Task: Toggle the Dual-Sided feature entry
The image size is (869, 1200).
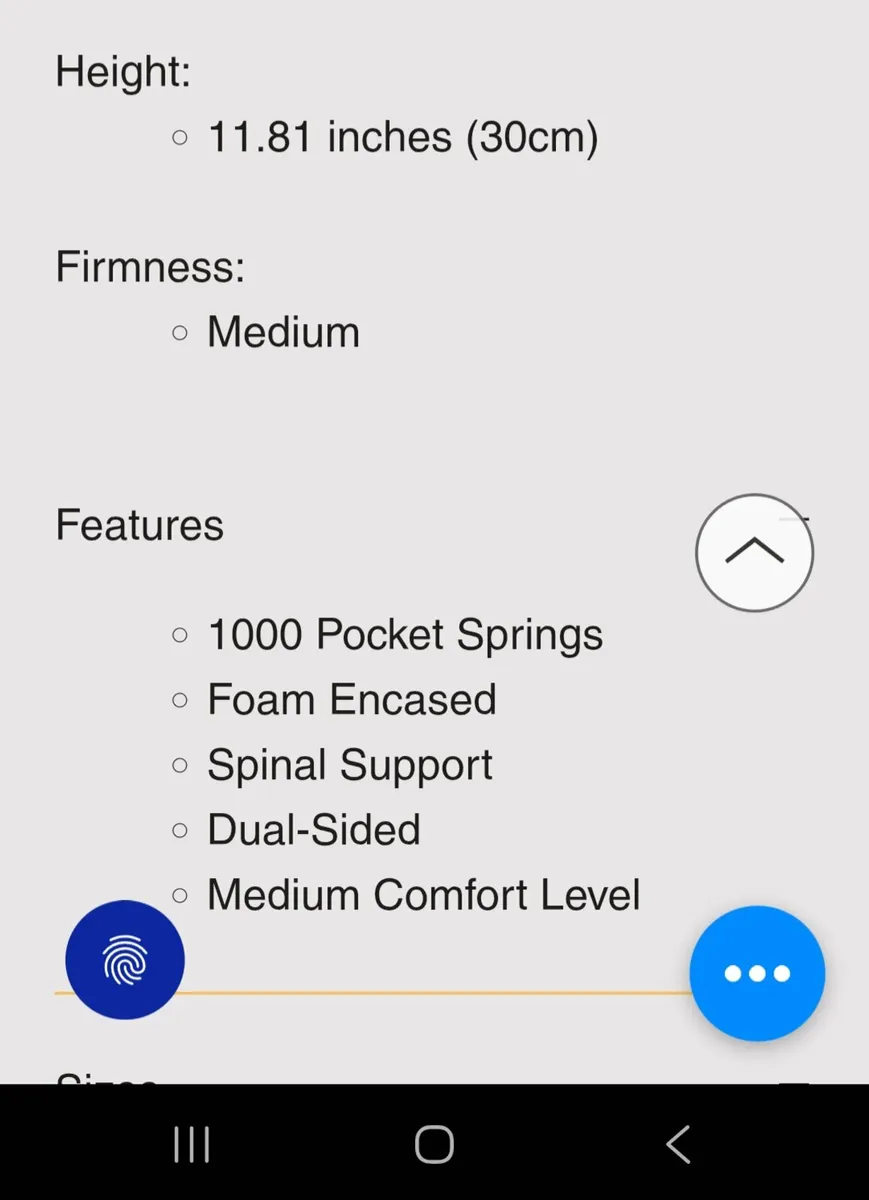Action: click(313, 829)
